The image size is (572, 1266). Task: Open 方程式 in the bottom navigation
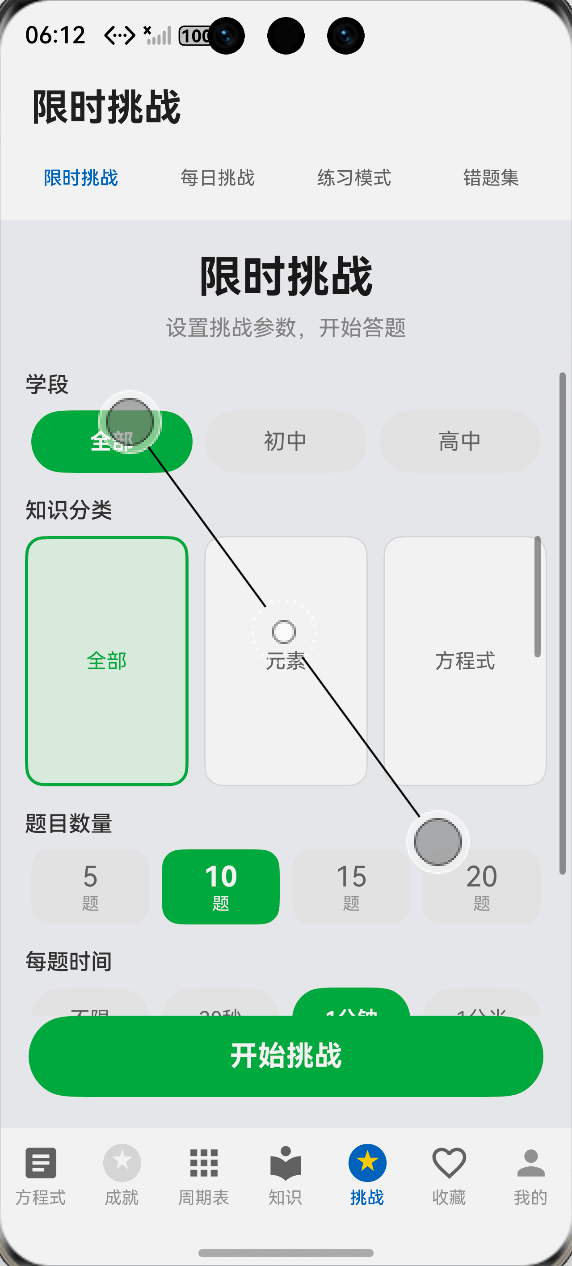(41, 1177)
